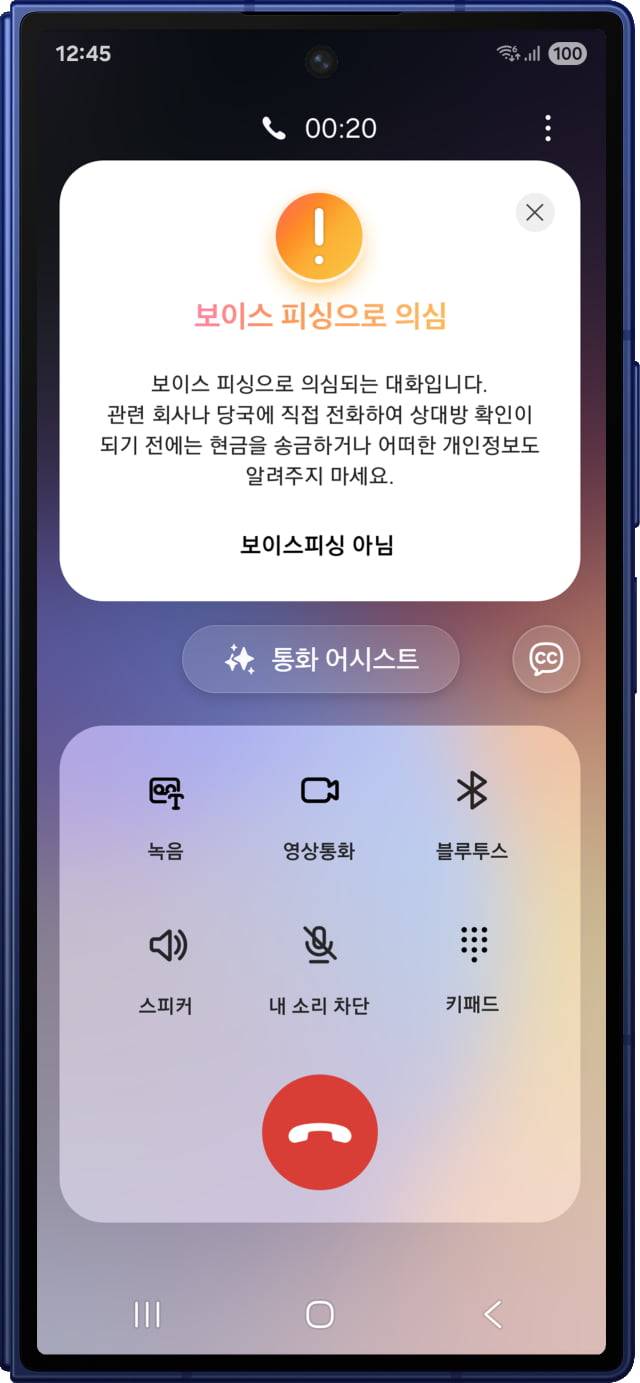Open the 키패드 dial pad

[472, 966]
